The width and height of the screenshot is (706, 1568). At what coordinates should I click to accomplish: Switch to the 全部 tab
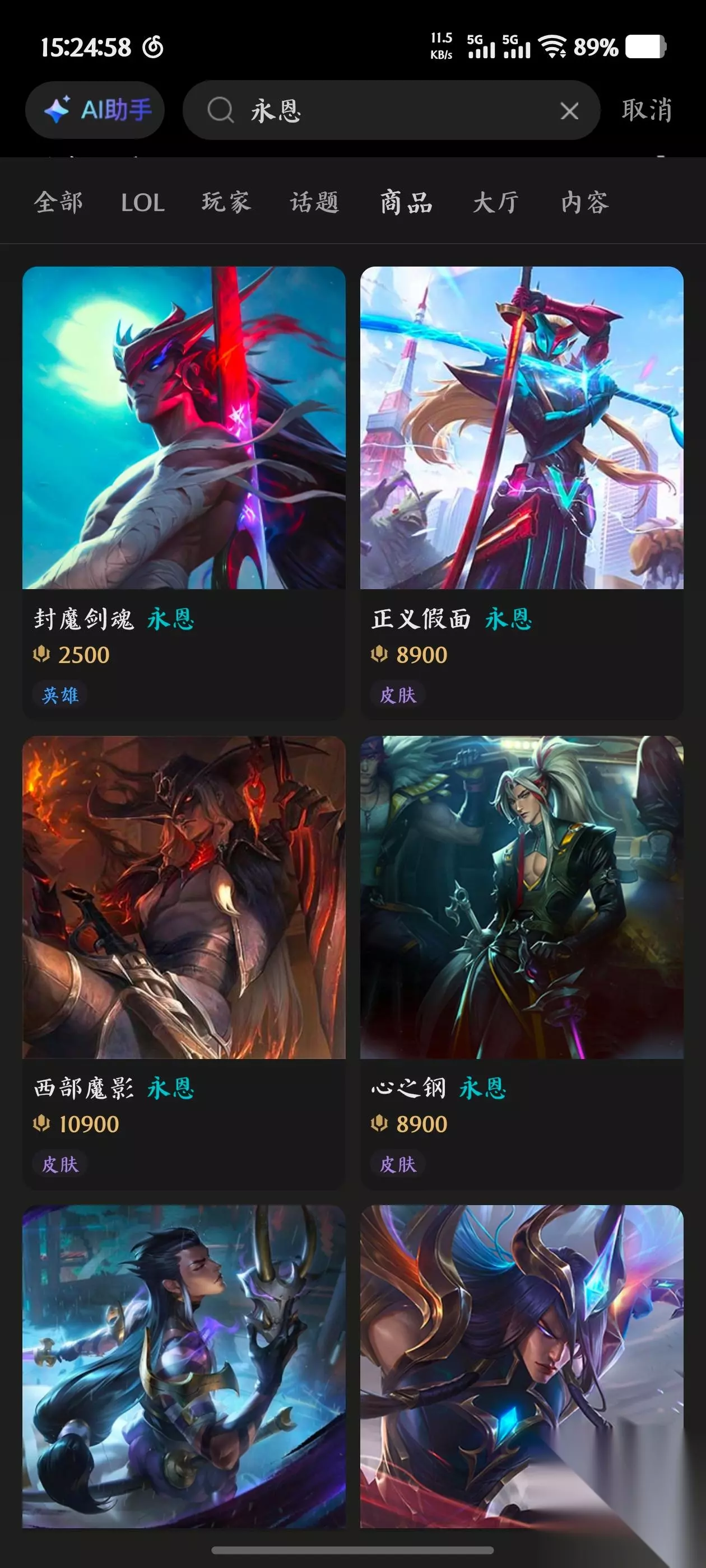[58, 202]
